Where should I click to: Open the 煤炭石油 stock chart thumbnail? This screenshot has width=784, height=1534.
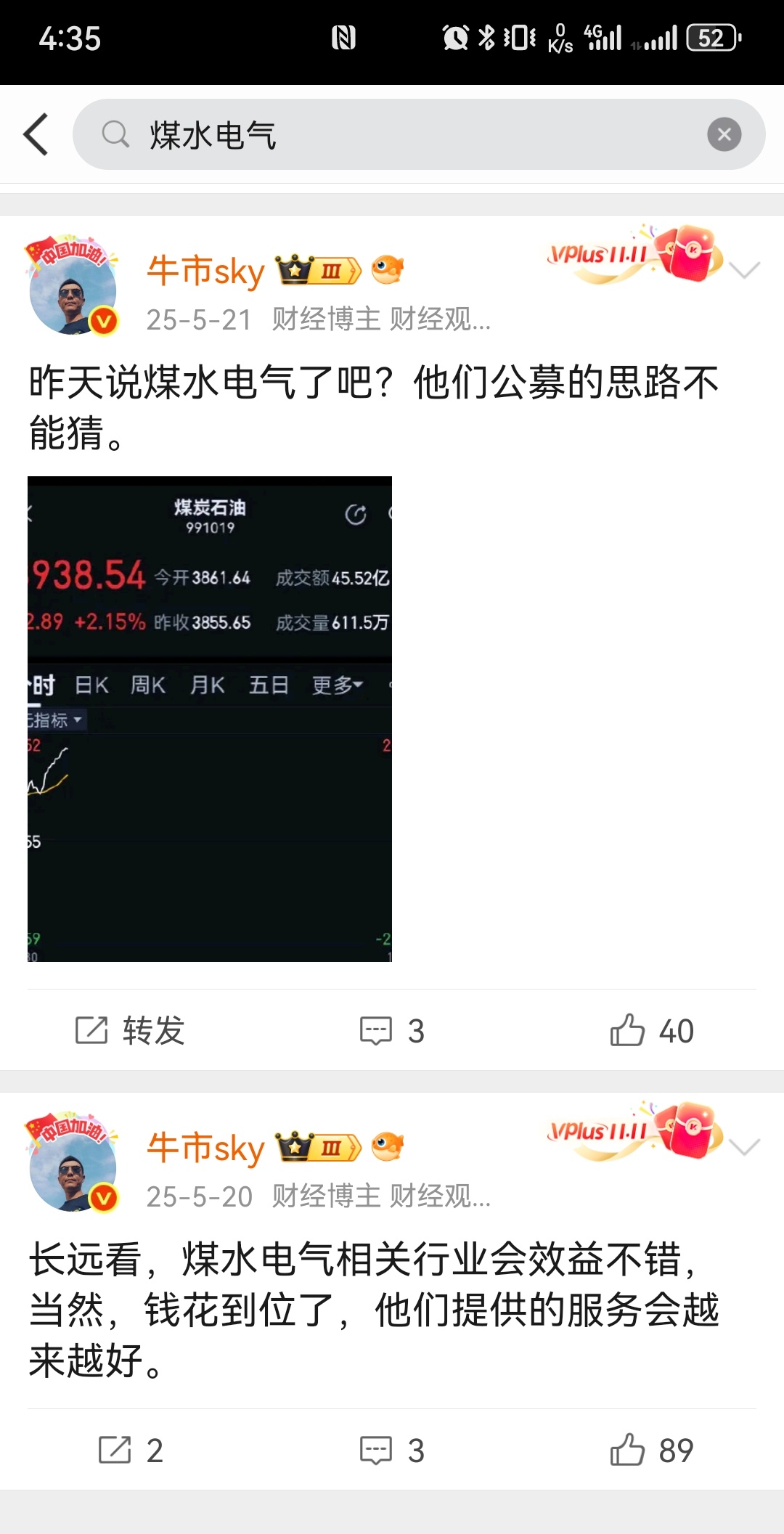click(x=209, y=719)
